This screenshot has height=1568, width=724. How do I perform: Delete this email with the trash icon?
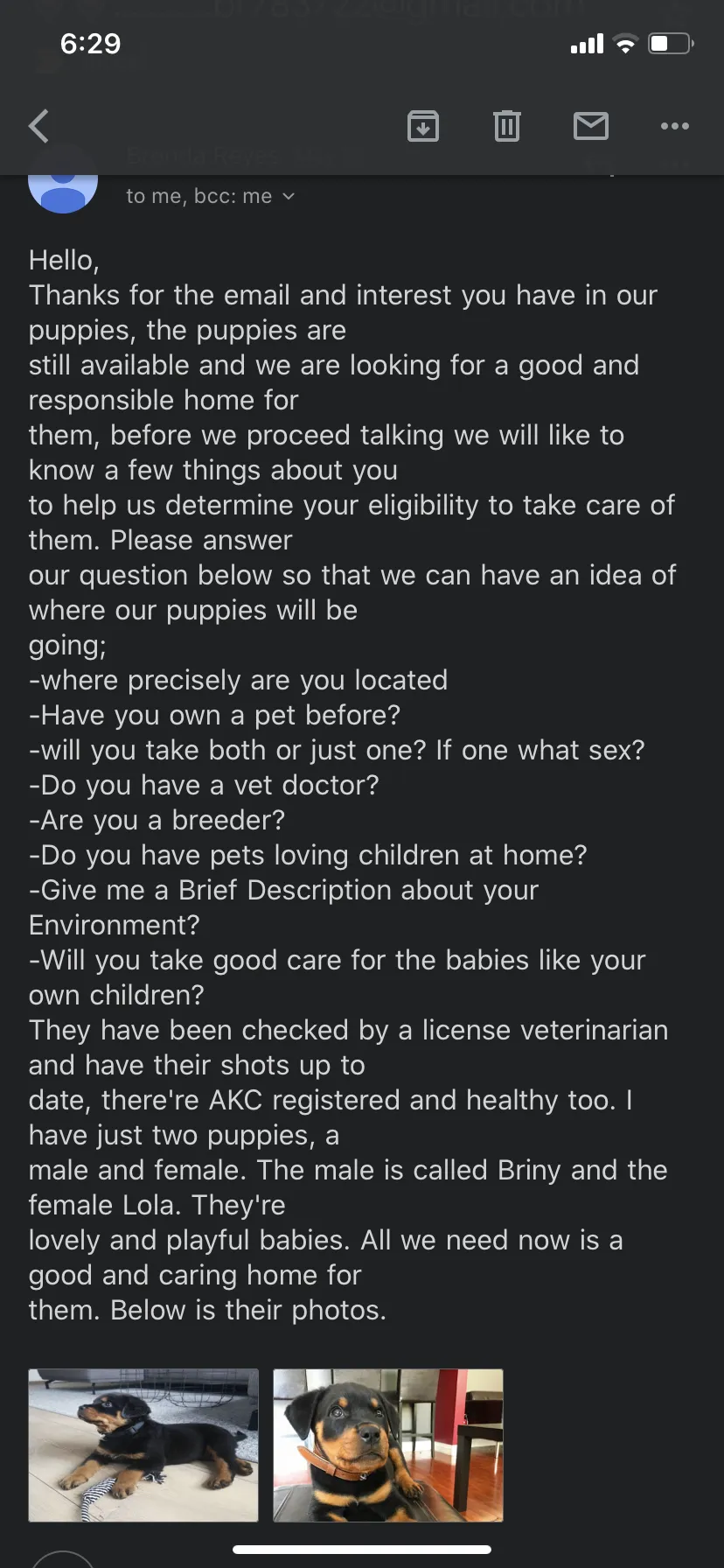[506, 126]
